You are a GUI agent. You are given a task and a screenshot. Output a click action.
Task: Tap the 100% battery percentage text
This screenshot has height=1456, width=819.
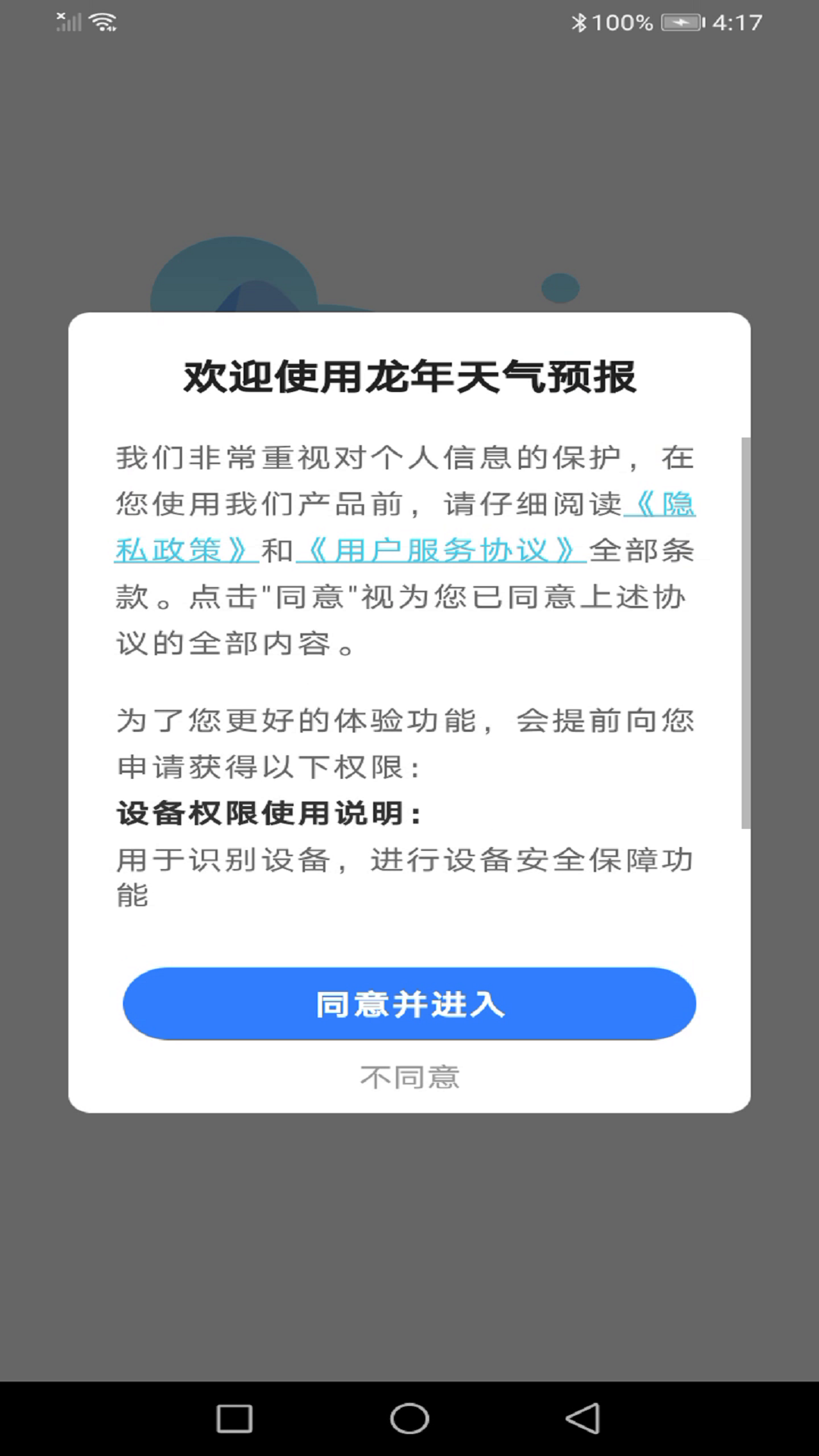pyautogui.click(x=620, y=22)
